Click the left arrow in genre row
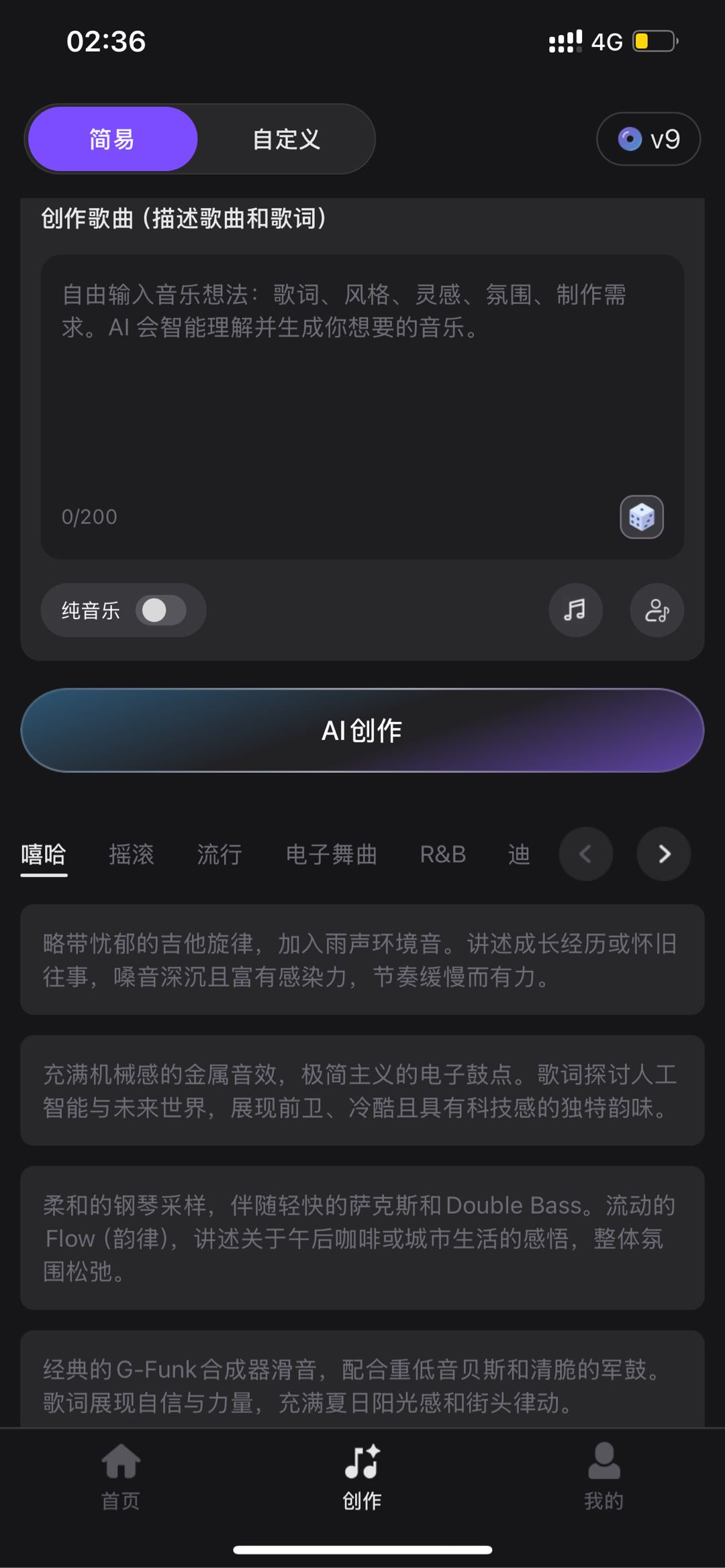 585,853
